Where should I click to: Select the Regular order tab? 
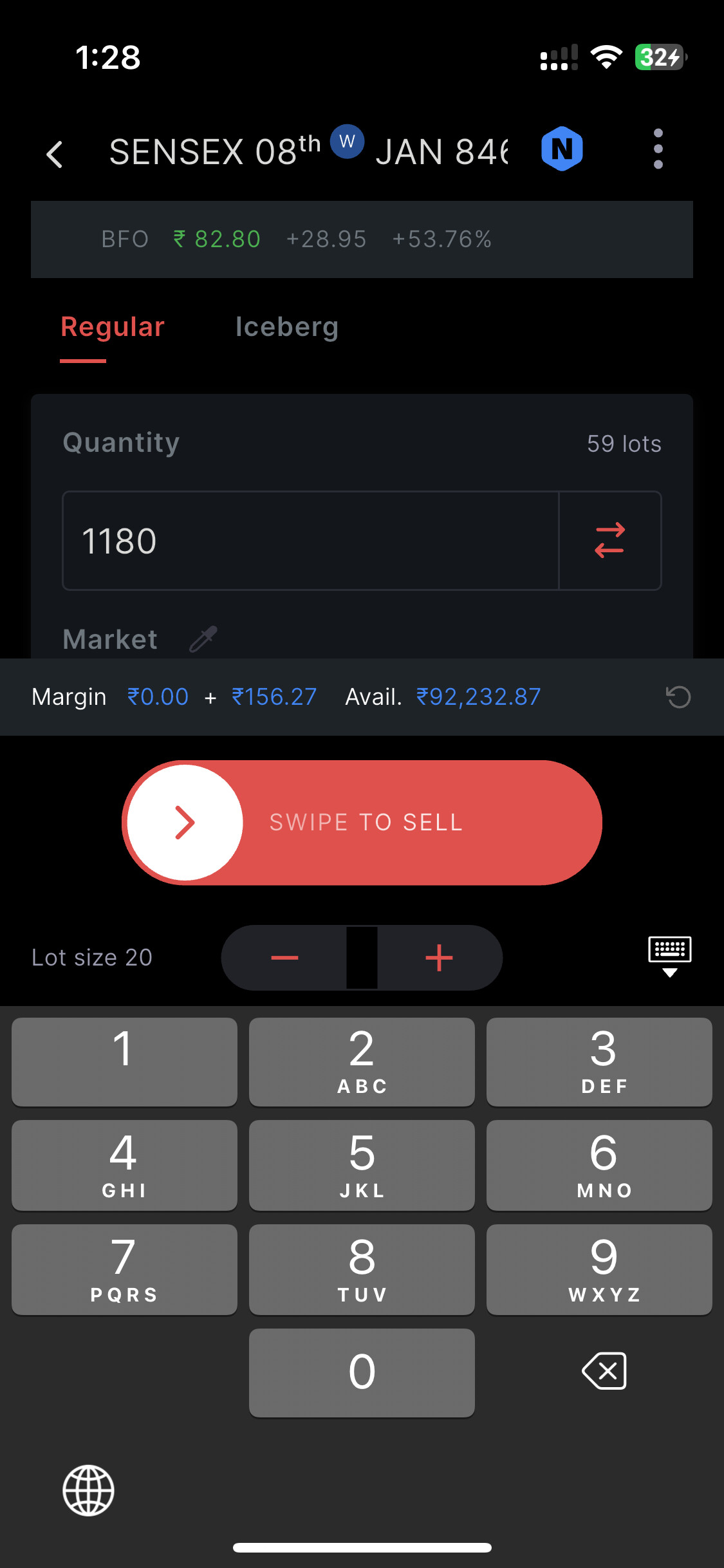(x=113, y=327)
